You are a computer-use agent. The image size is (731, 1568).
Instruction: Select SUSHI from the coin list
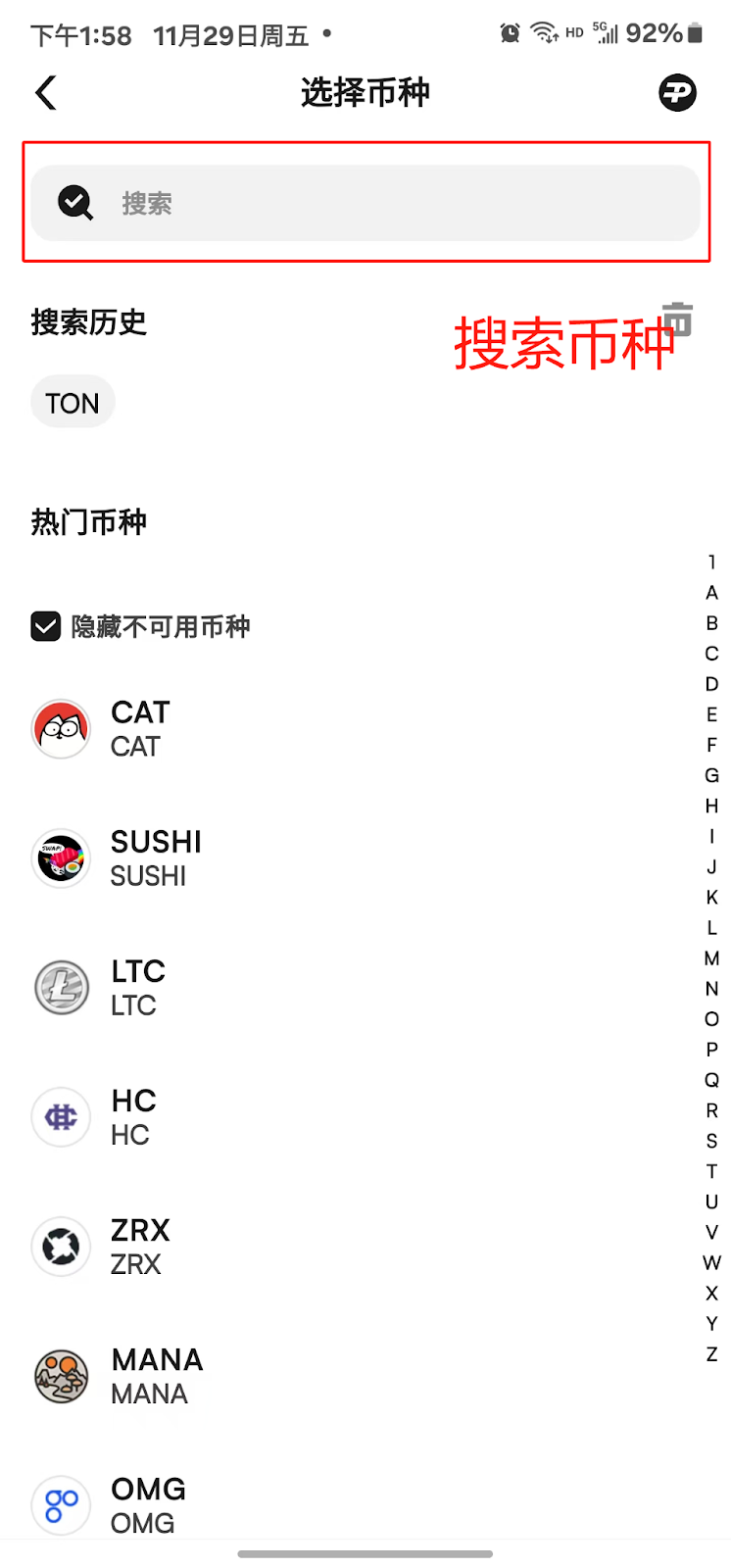click(155, 858)
